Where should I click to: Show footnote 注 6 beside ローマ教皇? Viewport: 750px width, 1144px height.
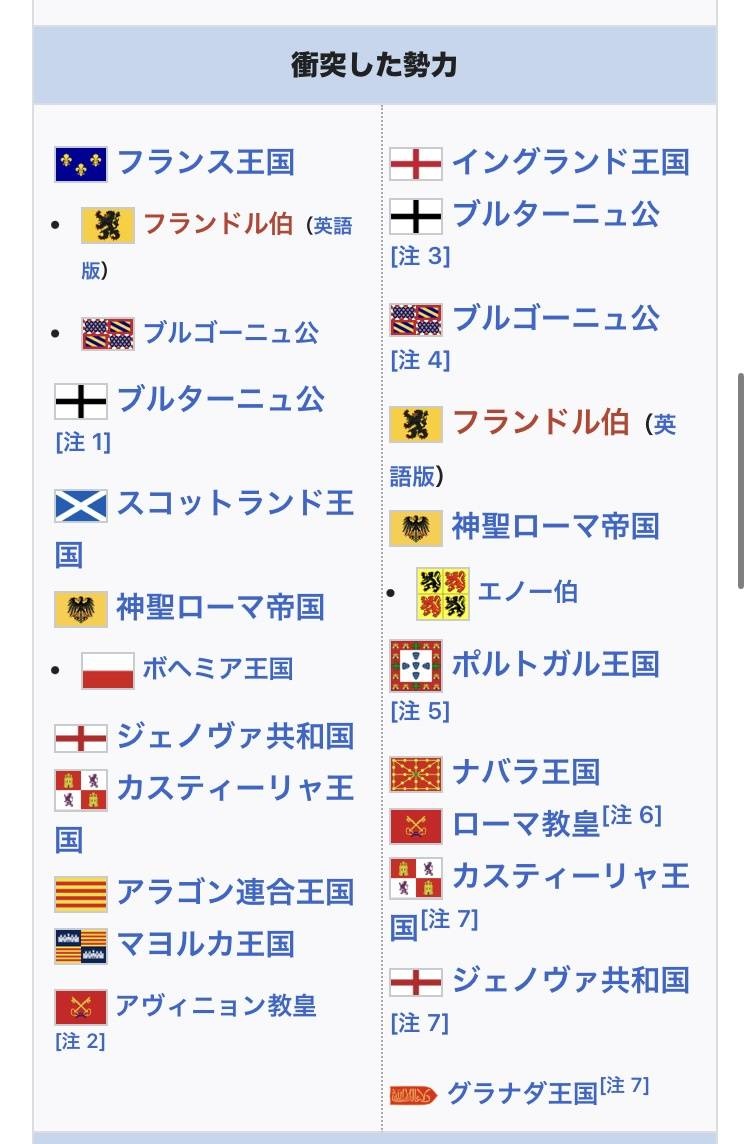[x=632, y=816]
